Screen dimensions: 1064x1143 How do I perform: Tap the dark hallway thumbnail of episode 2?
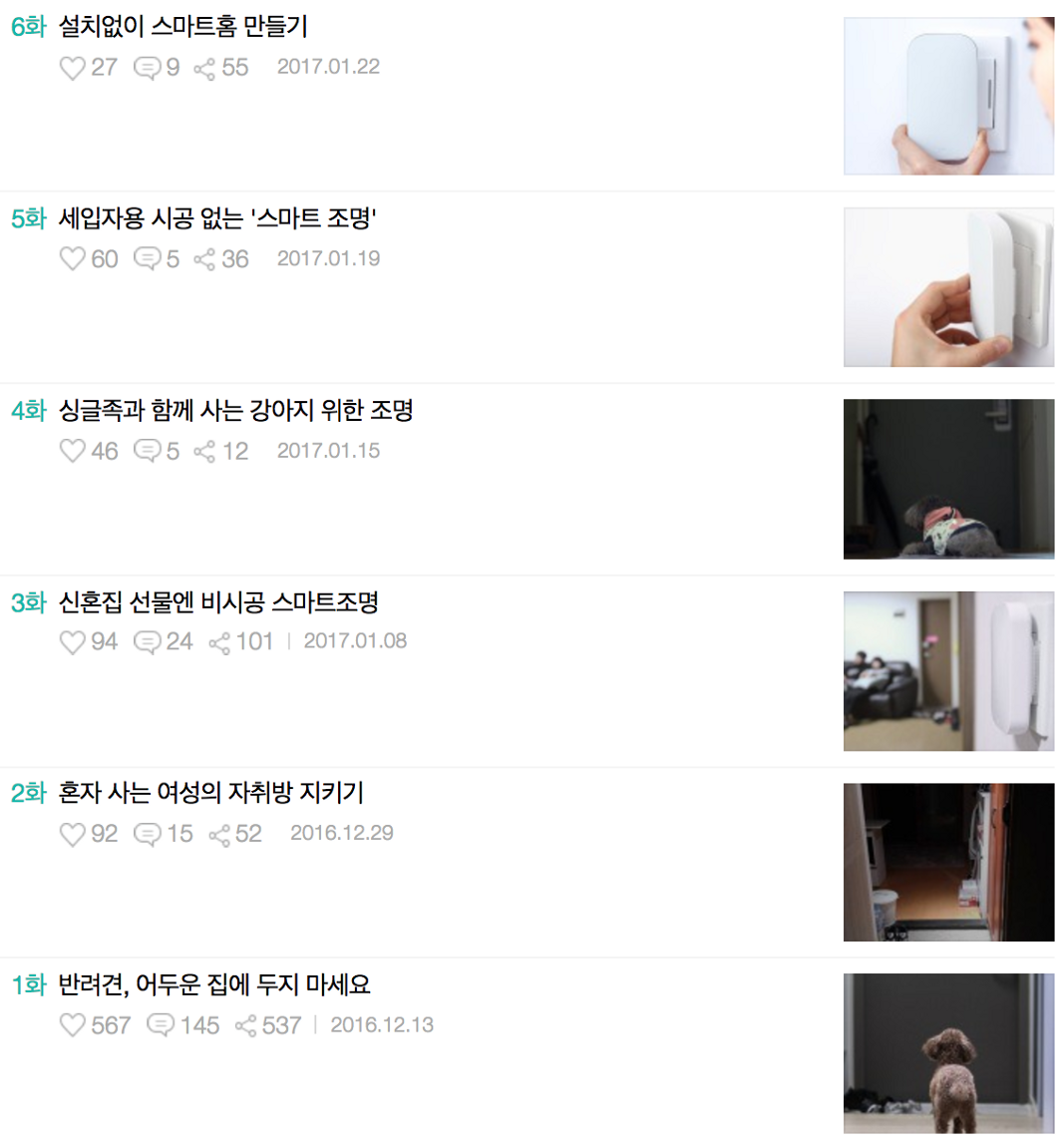pos(948,862)
